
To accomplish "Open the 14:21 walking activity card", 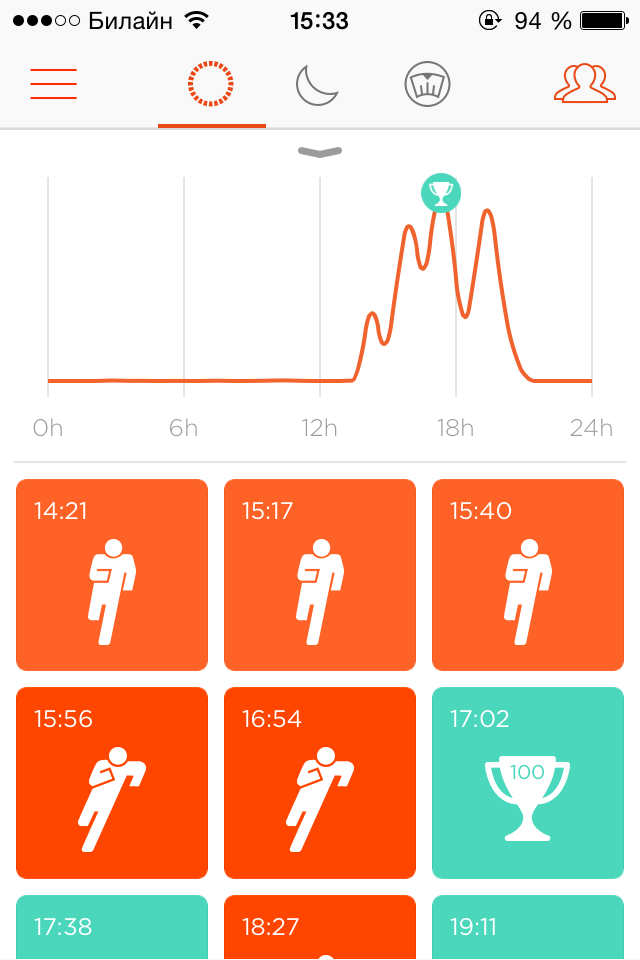I will 112,575.
